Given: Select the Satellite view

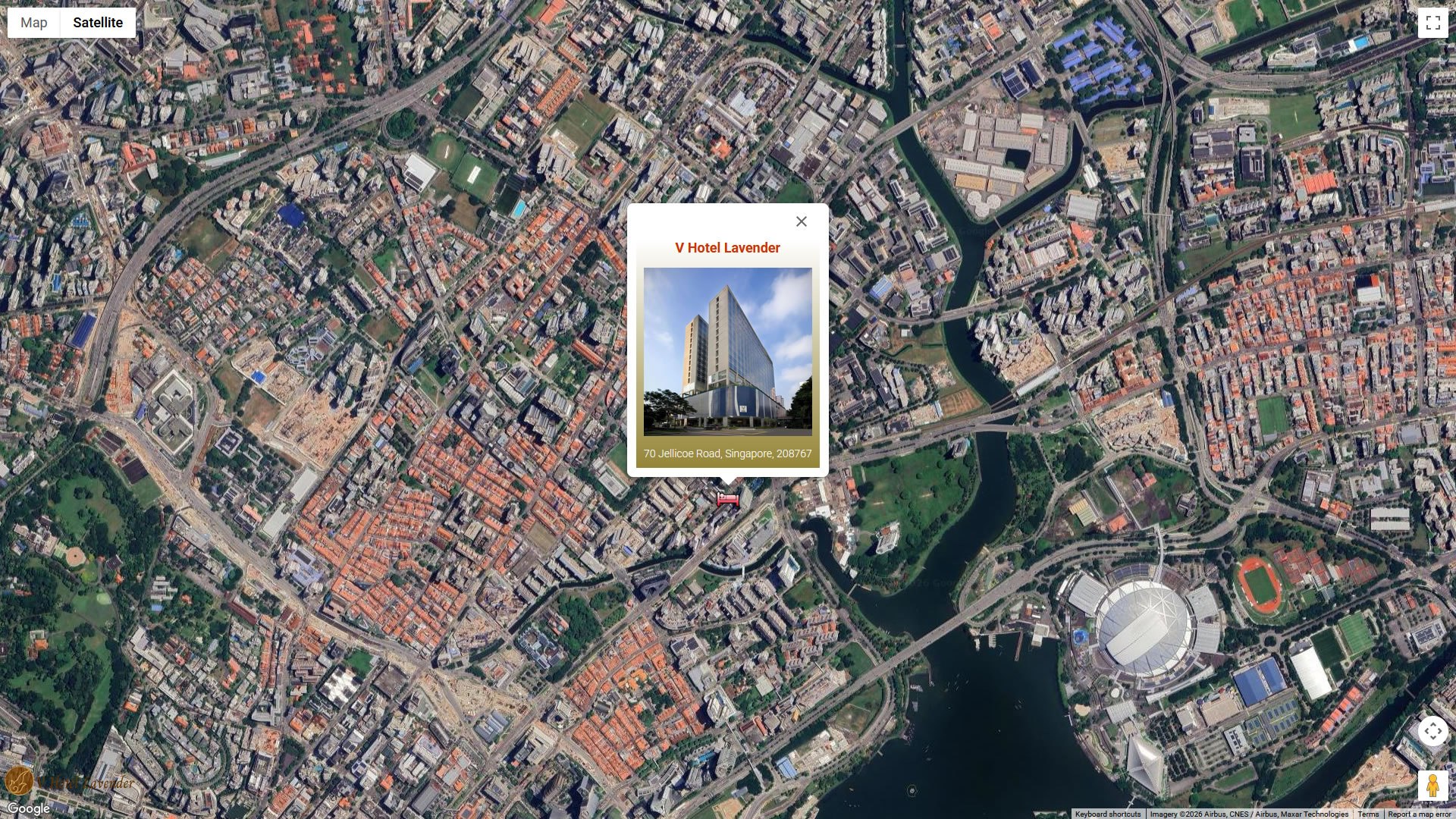Looking at the screenshot, I should [x=98, y=23].
